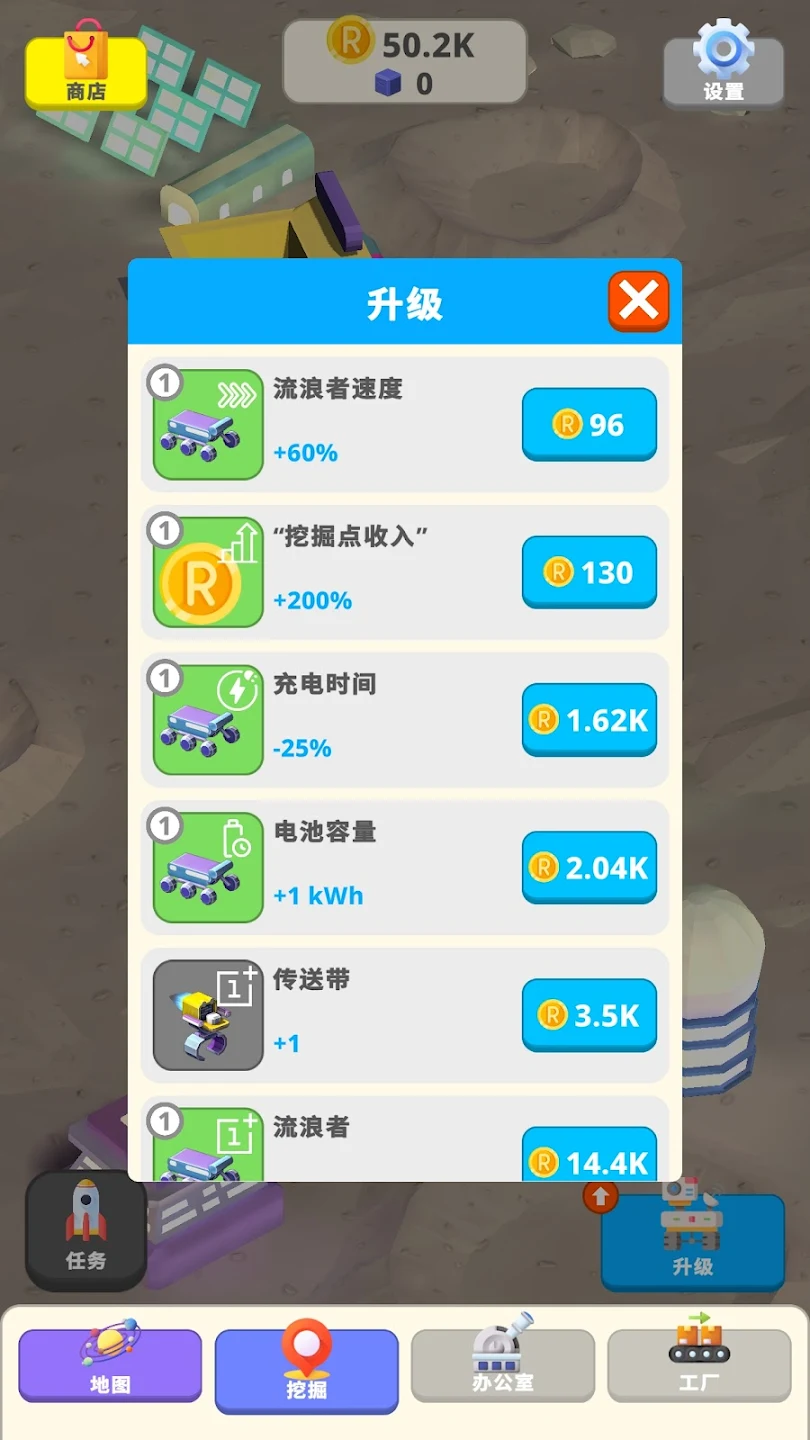Click the 流浪者速度 rover speed icon
This screenshot has height=1440, width=810.
pyautogui.click(x=207, y=424)
